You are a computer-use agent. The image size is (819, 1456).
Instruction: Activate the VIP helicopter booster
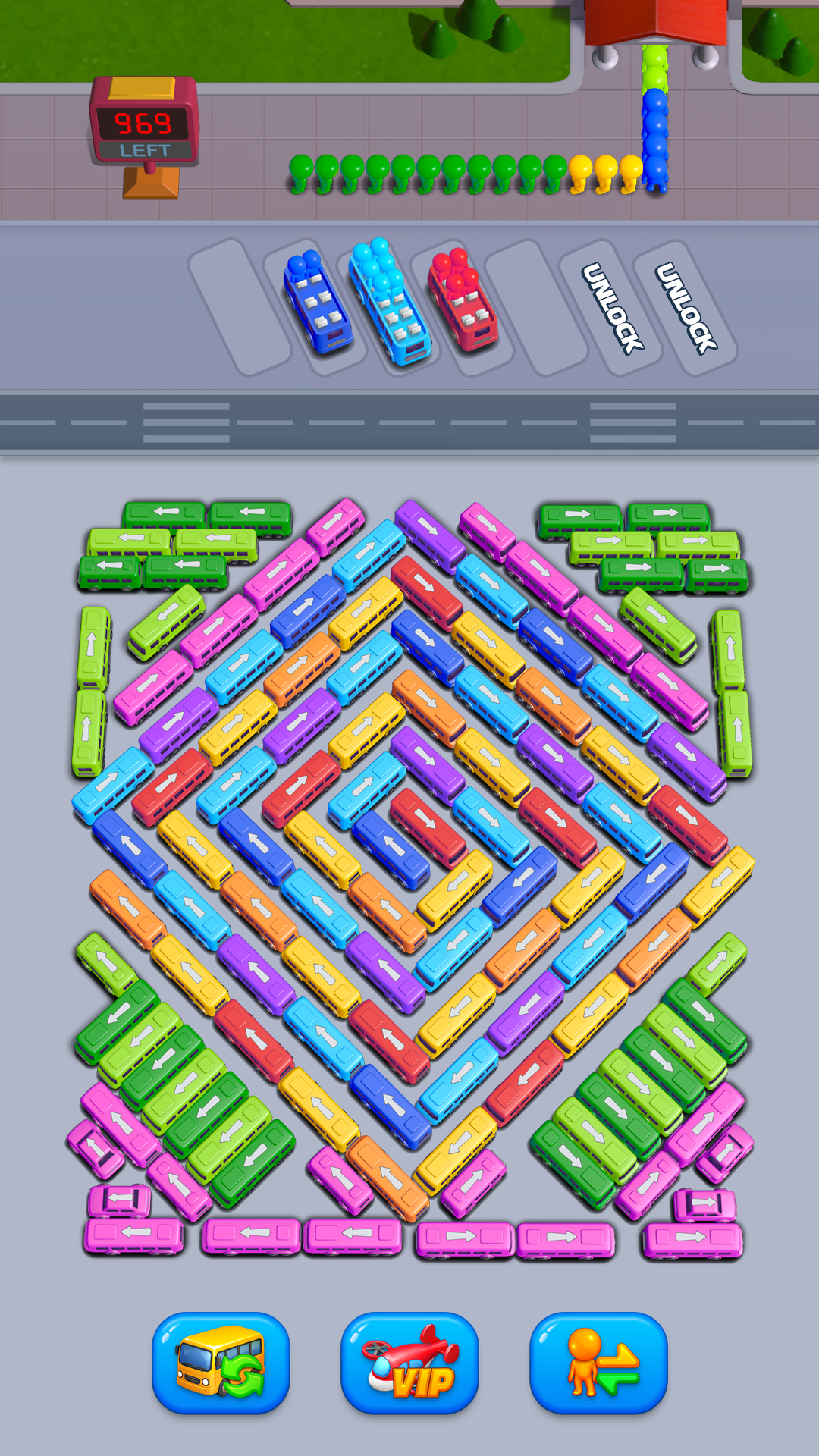coord(409,1363)
